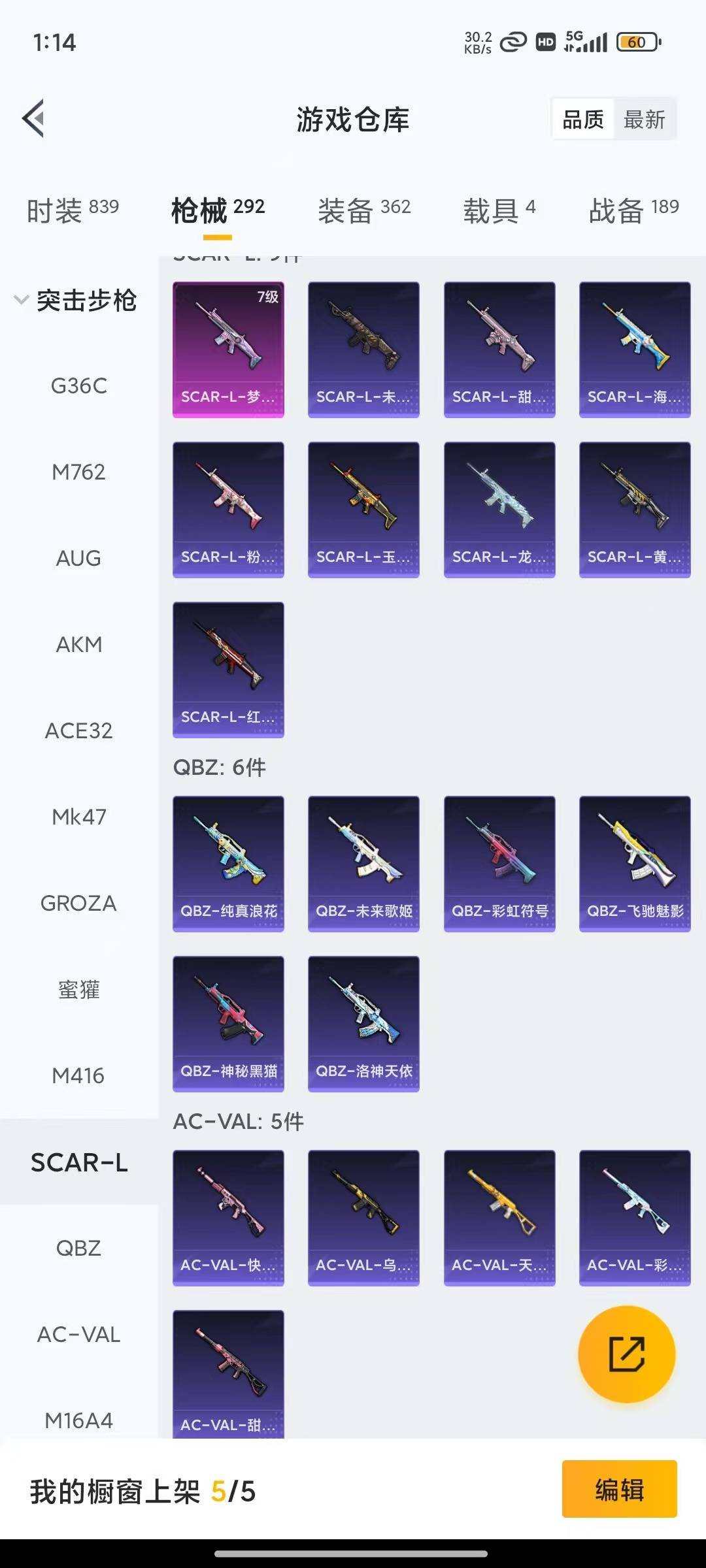Switch sorting to 最新
This screenshot has width=706, height=1568.
click(644, 120)
